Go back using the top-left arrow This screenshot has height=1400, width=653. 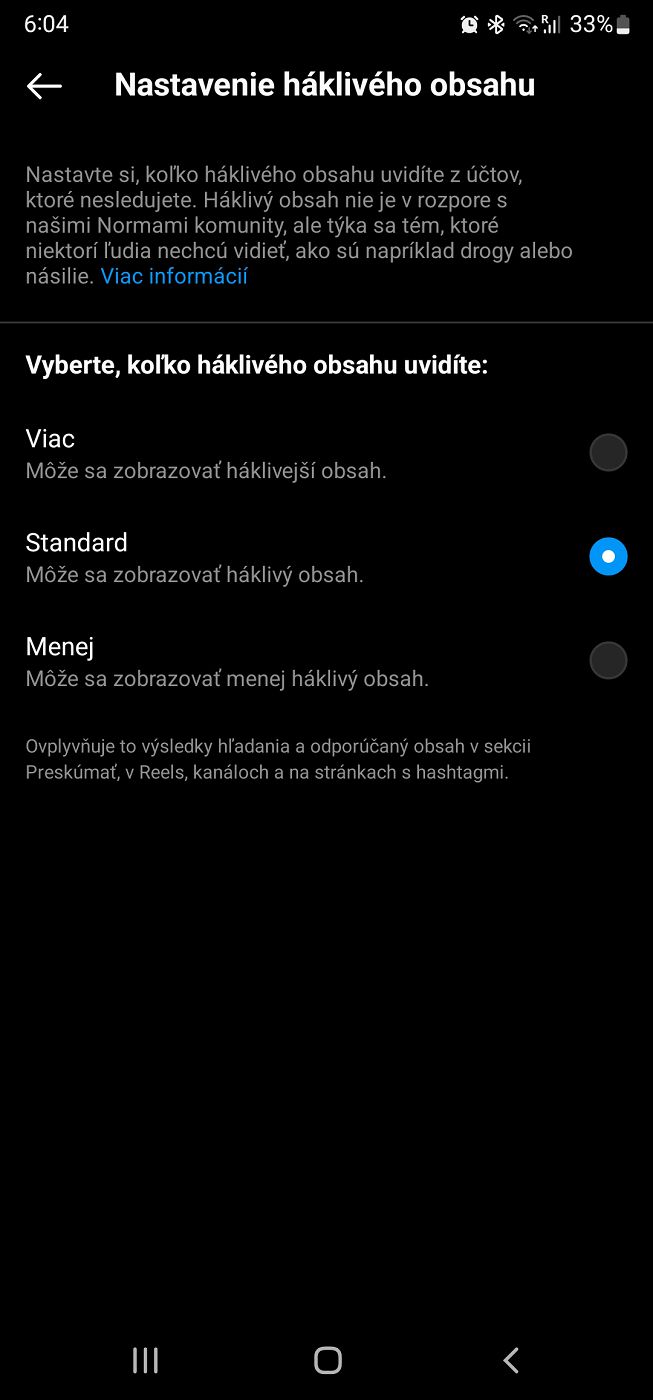pos(44,86)
